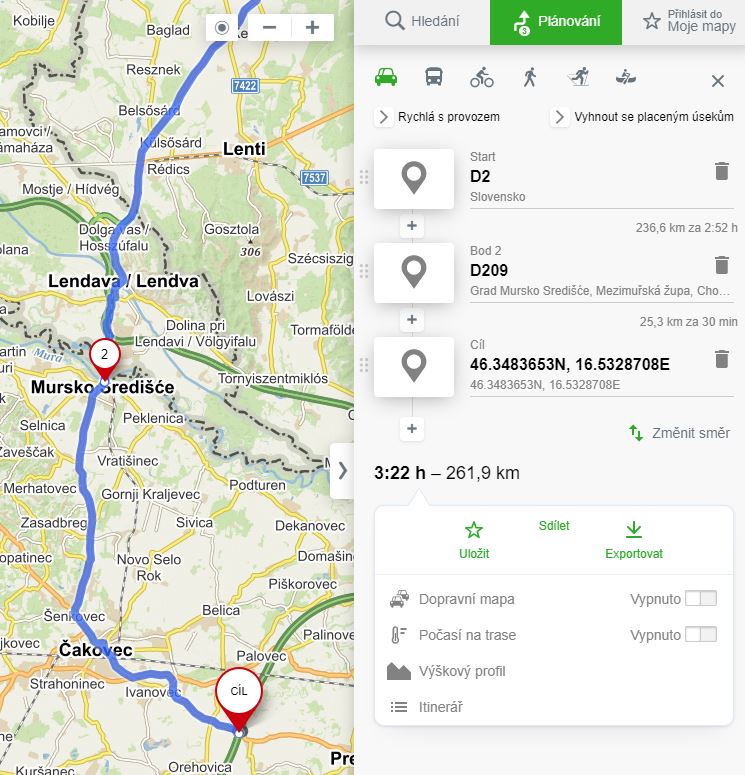Expand Vyhnout se placeným úsekům option
The image size is (745, 775).
click(560, 117)
